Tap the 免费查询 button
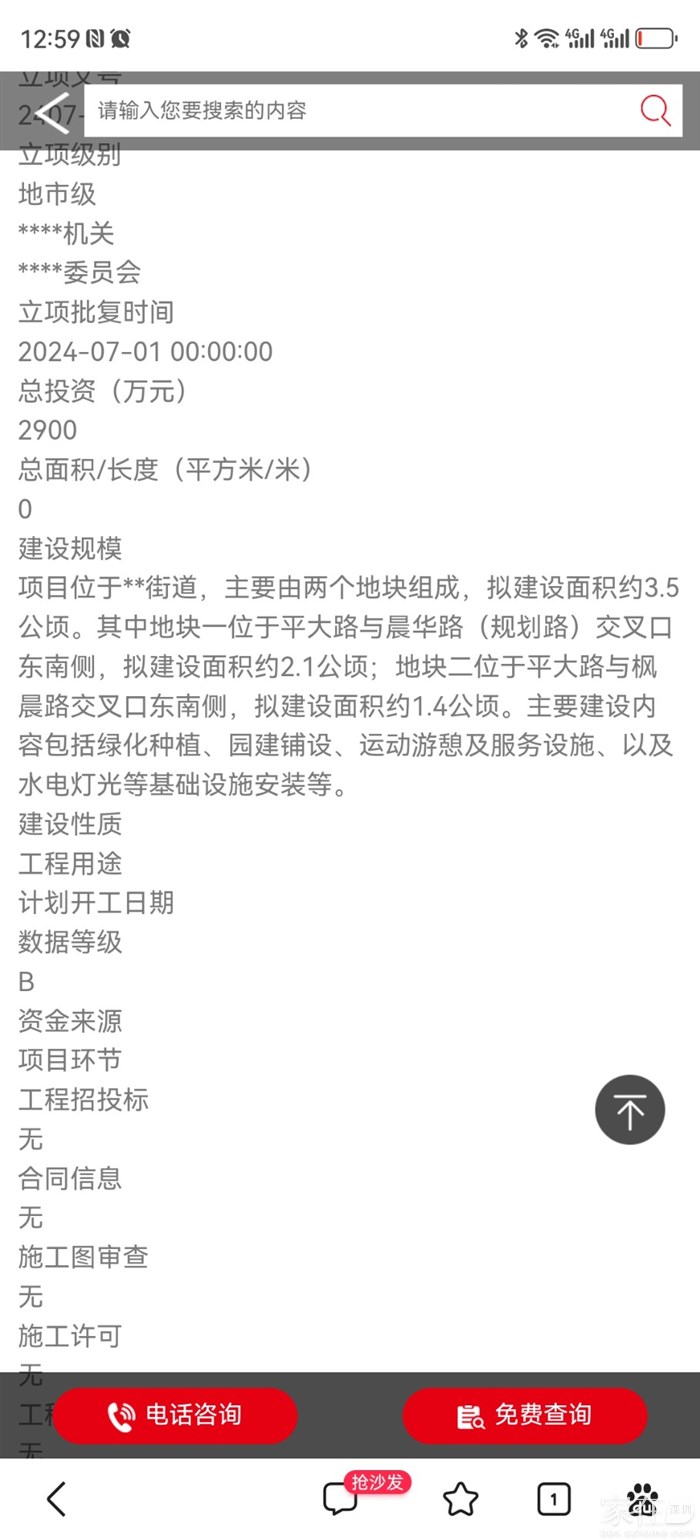This screenshot has height=1540, width=700. tap(525, 1415)
